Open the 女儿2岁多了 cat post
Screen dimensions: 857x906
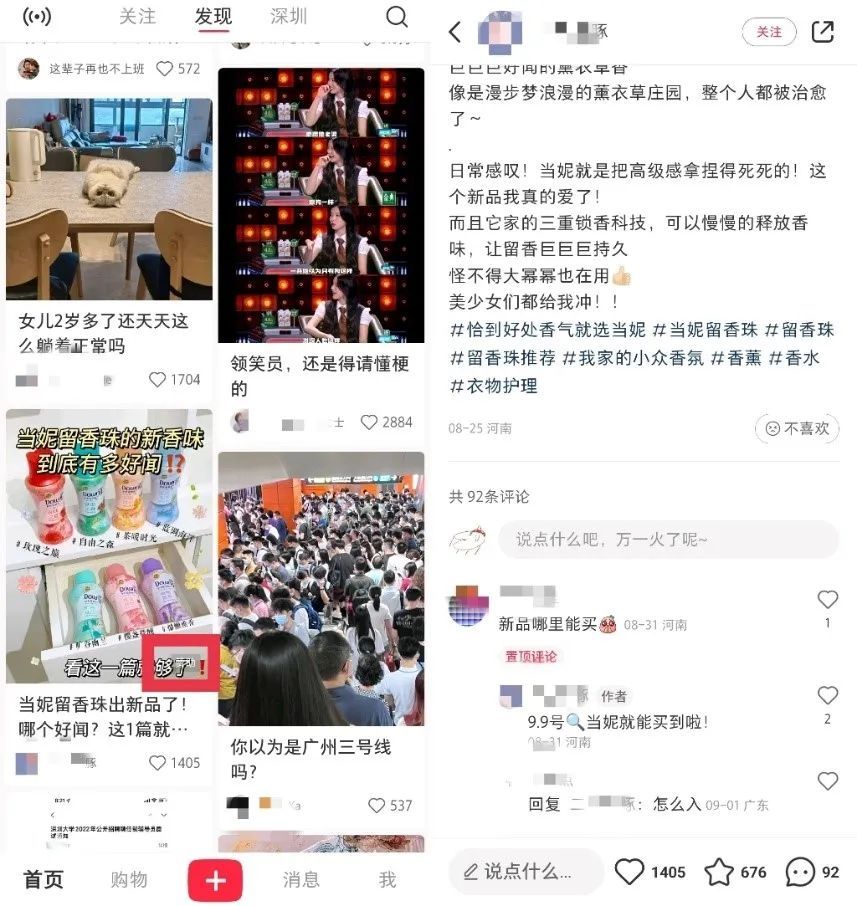109,200
